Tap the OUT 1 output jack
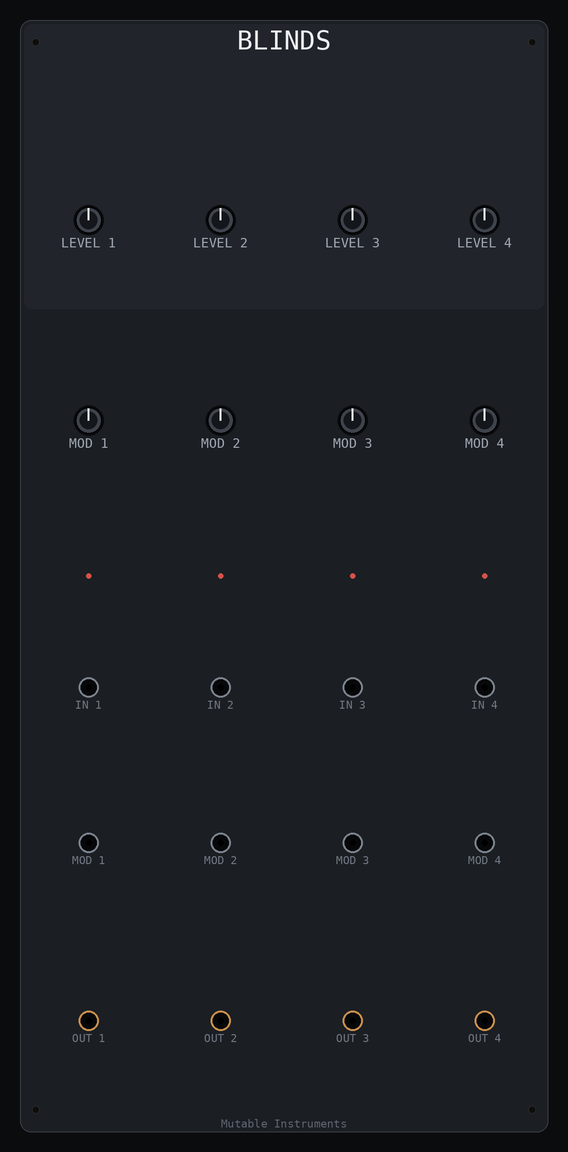Image resolution: width=568 pixels, height=1152 pixels. pos(88,1021)
